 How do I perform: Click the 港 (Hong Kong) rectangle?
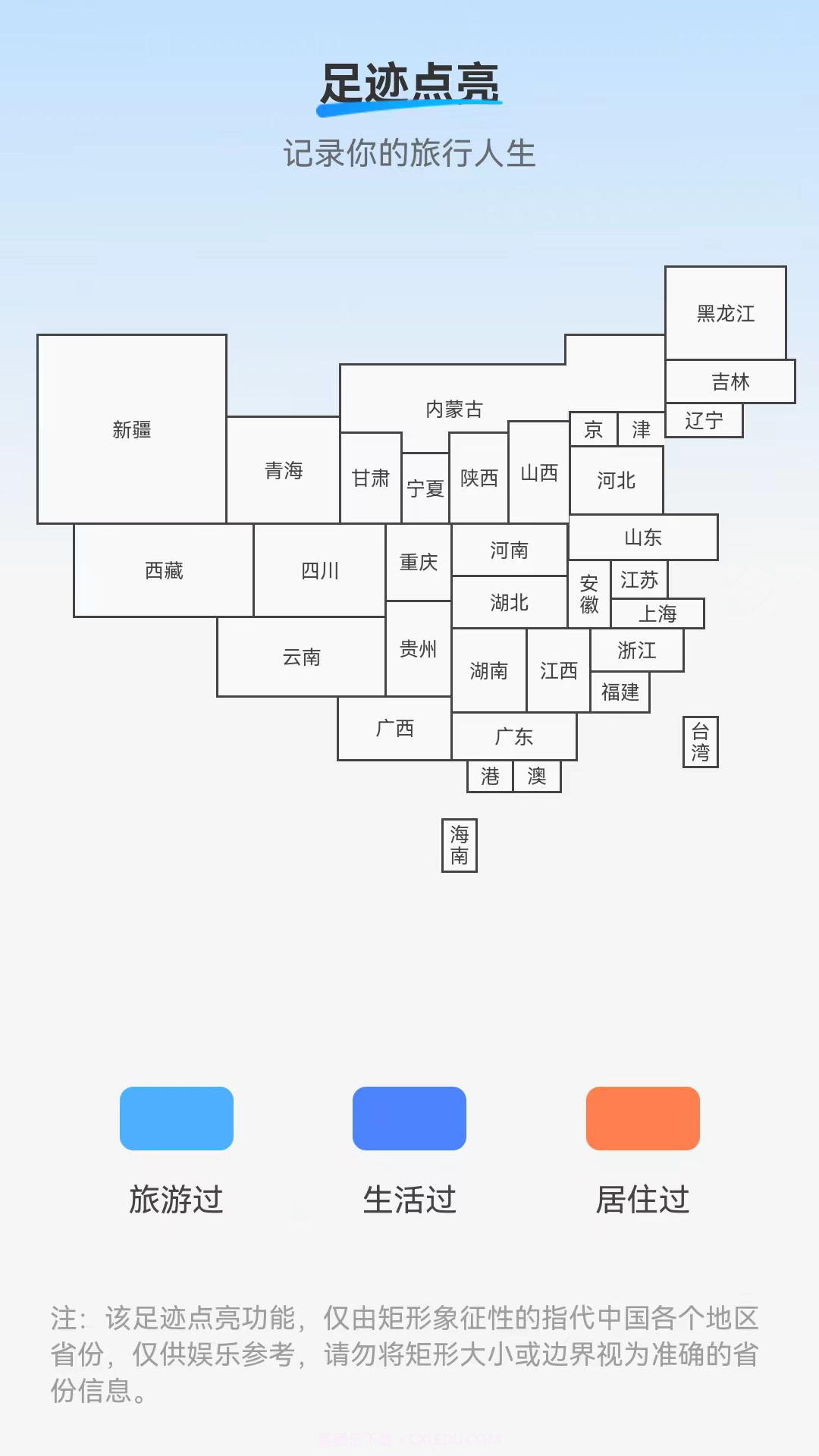pos(489,777)
